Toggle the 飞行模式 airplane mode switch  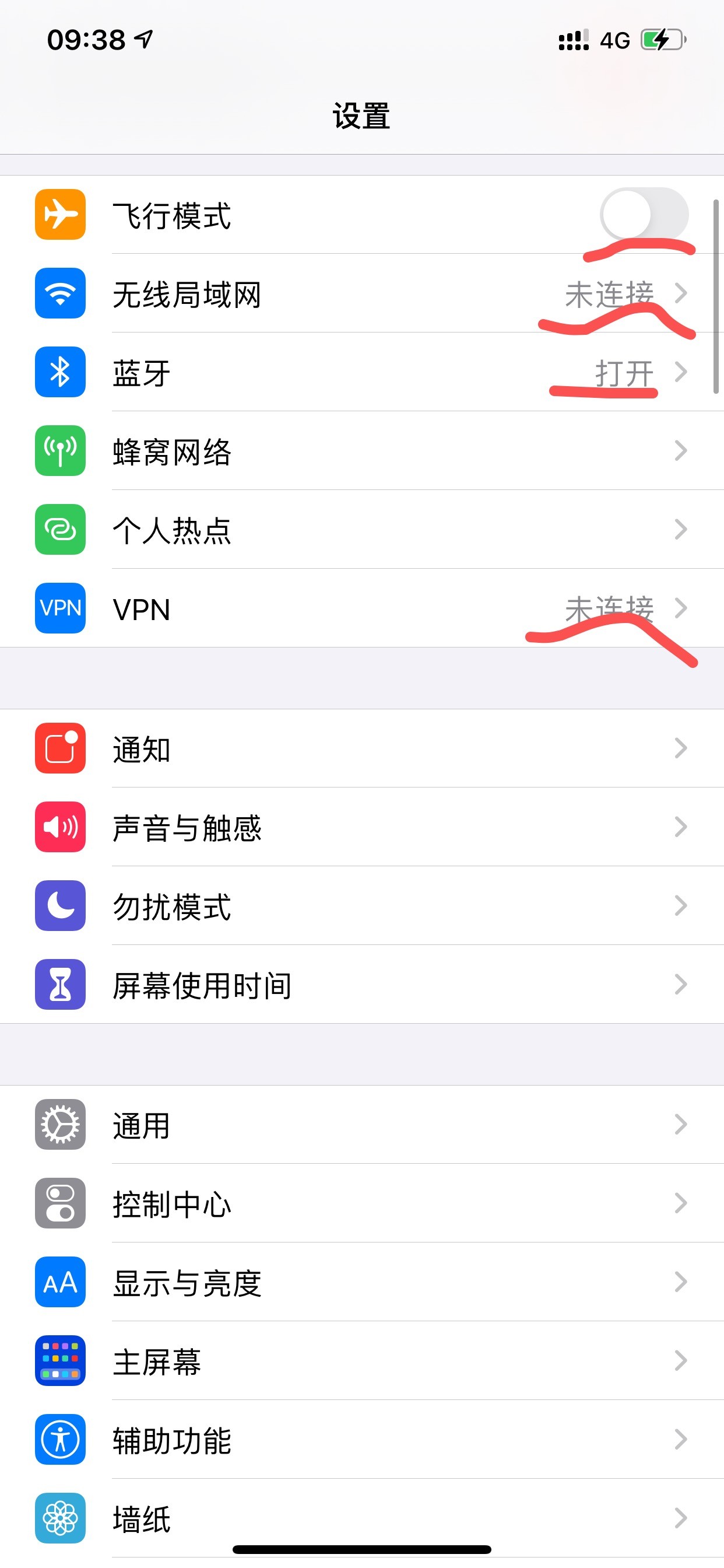pos(643,215)
